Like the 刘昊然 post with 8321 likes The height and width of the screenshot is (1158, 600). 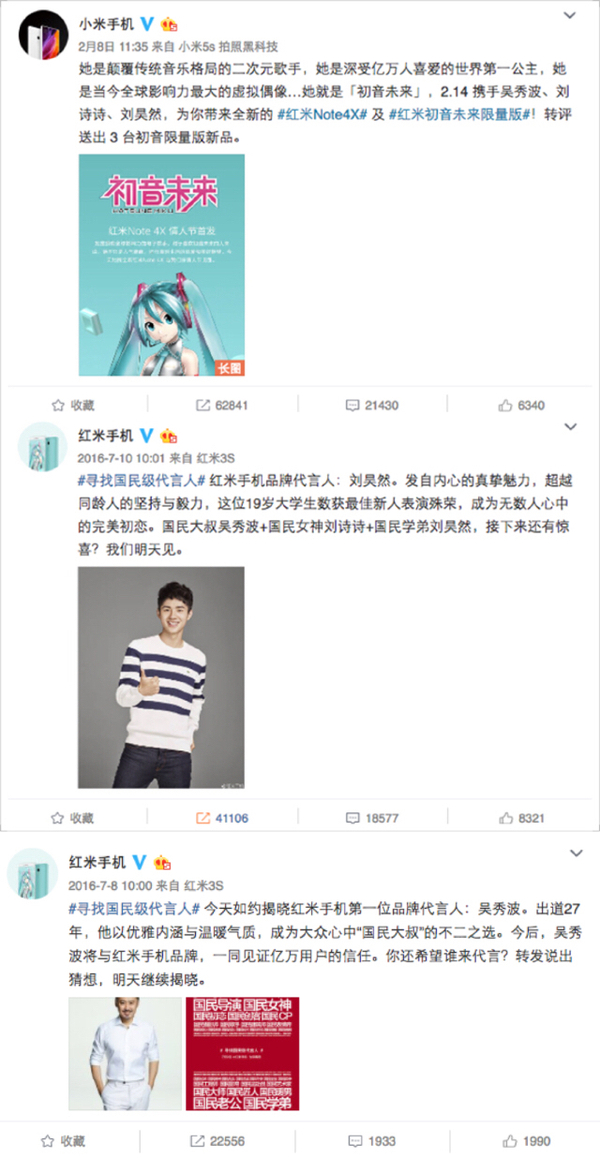coord(521,817)
